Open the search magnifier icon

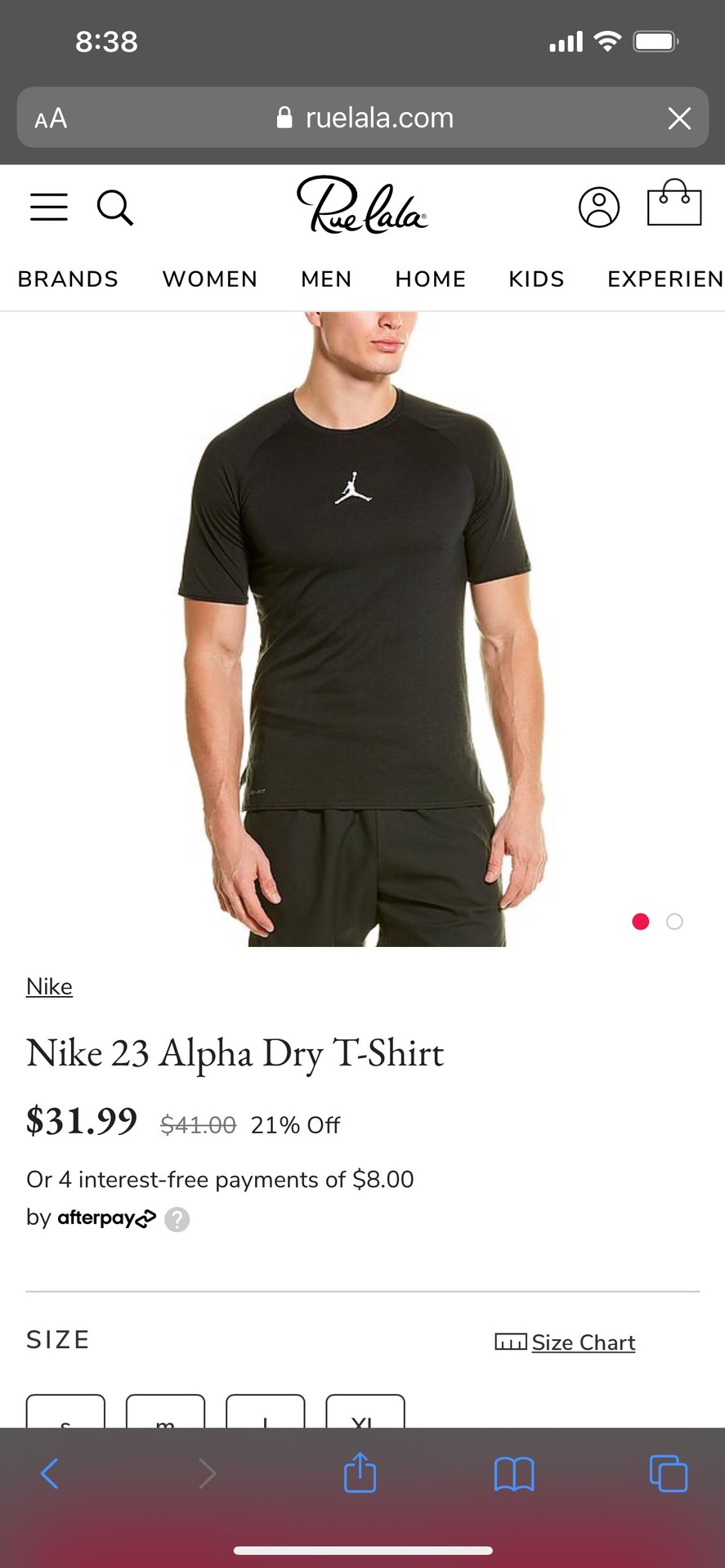(115, 208)
